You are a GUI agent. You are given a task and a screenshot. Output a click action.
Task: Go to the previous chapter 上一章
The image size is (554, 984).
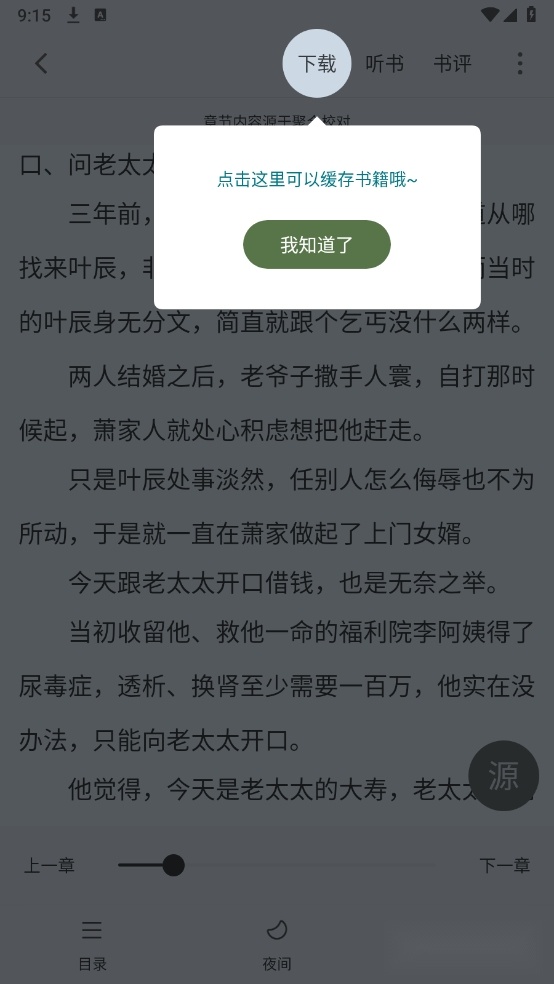coord(50,866)
